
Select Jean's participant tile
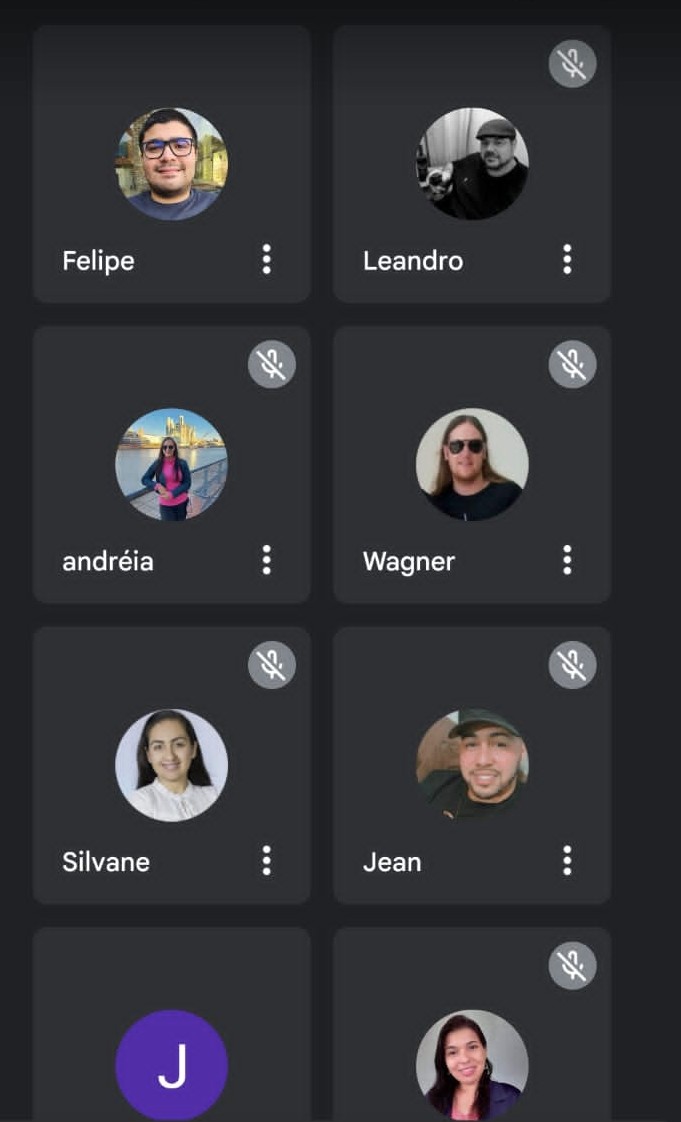(471, 765)
